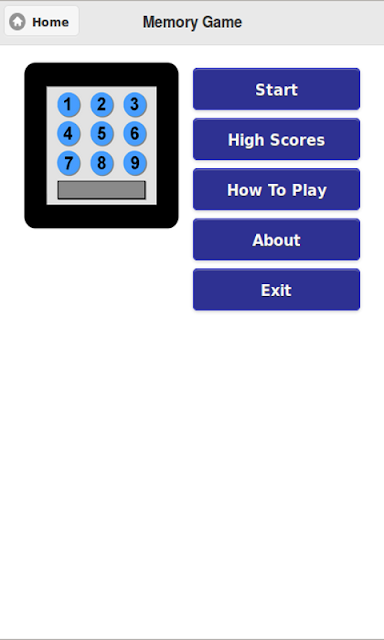Exit the Memory Game
Viewport: 384px width, 640px height.
[x=276, y=290]
